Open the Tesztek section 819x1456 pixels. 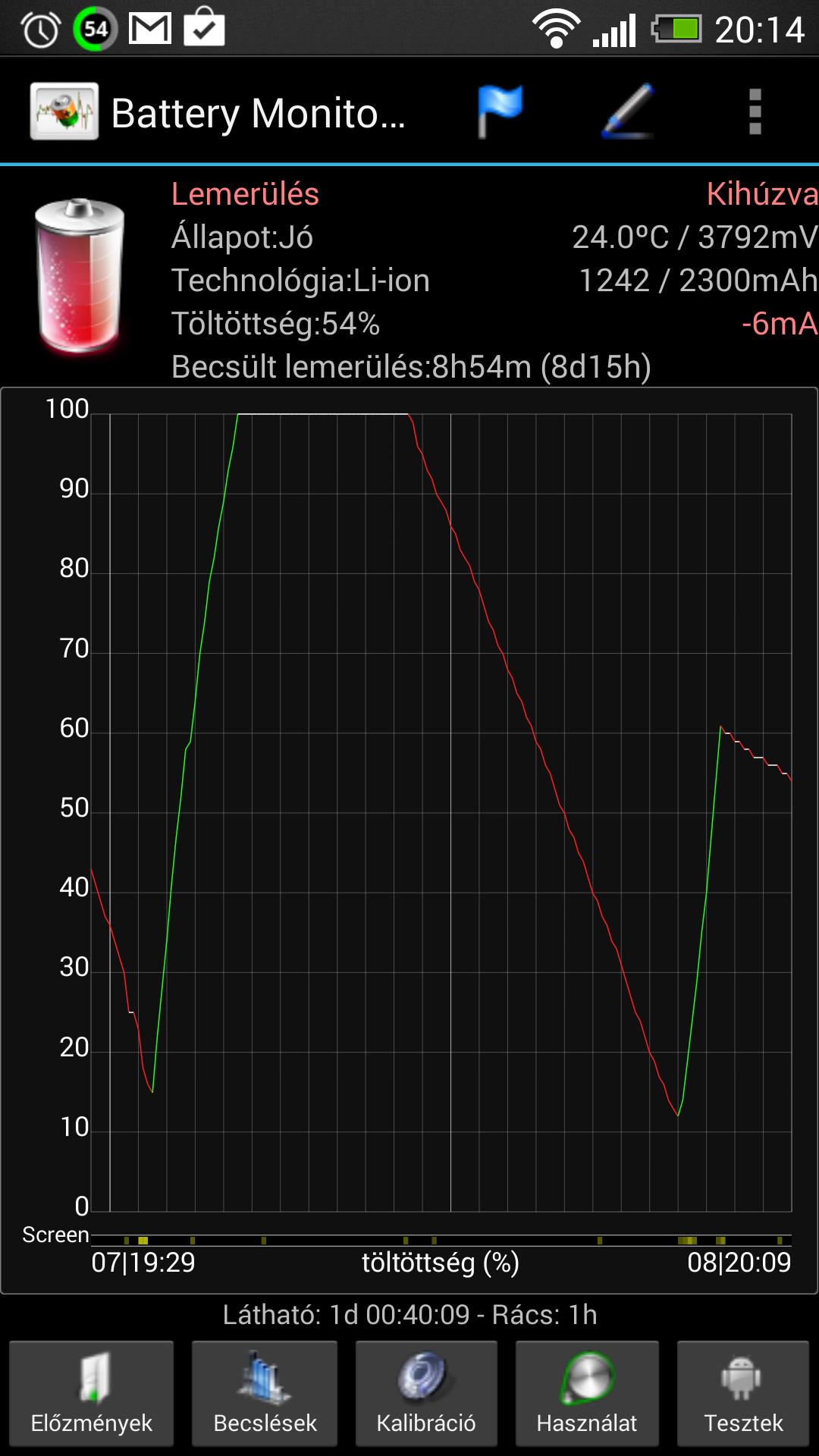point(744,1393)
